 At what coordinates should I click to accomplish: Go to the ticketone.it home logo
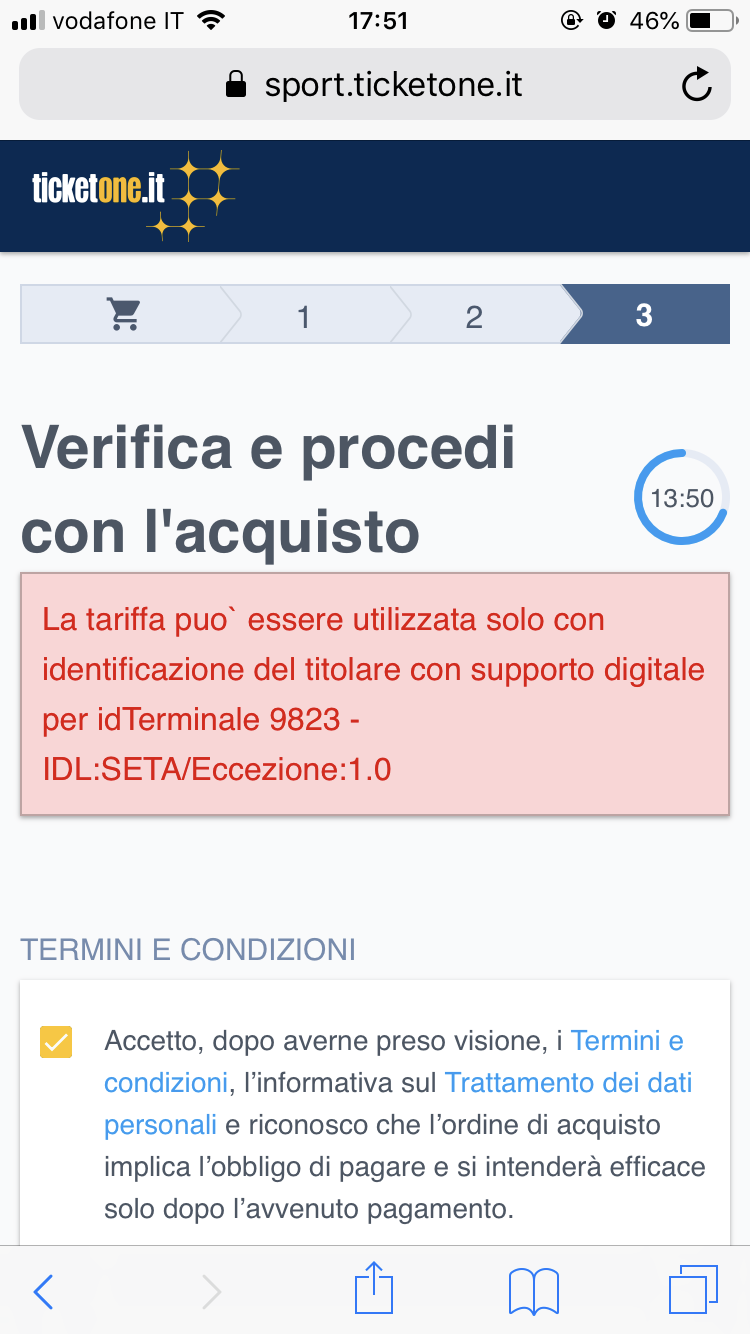click(135, 195)
